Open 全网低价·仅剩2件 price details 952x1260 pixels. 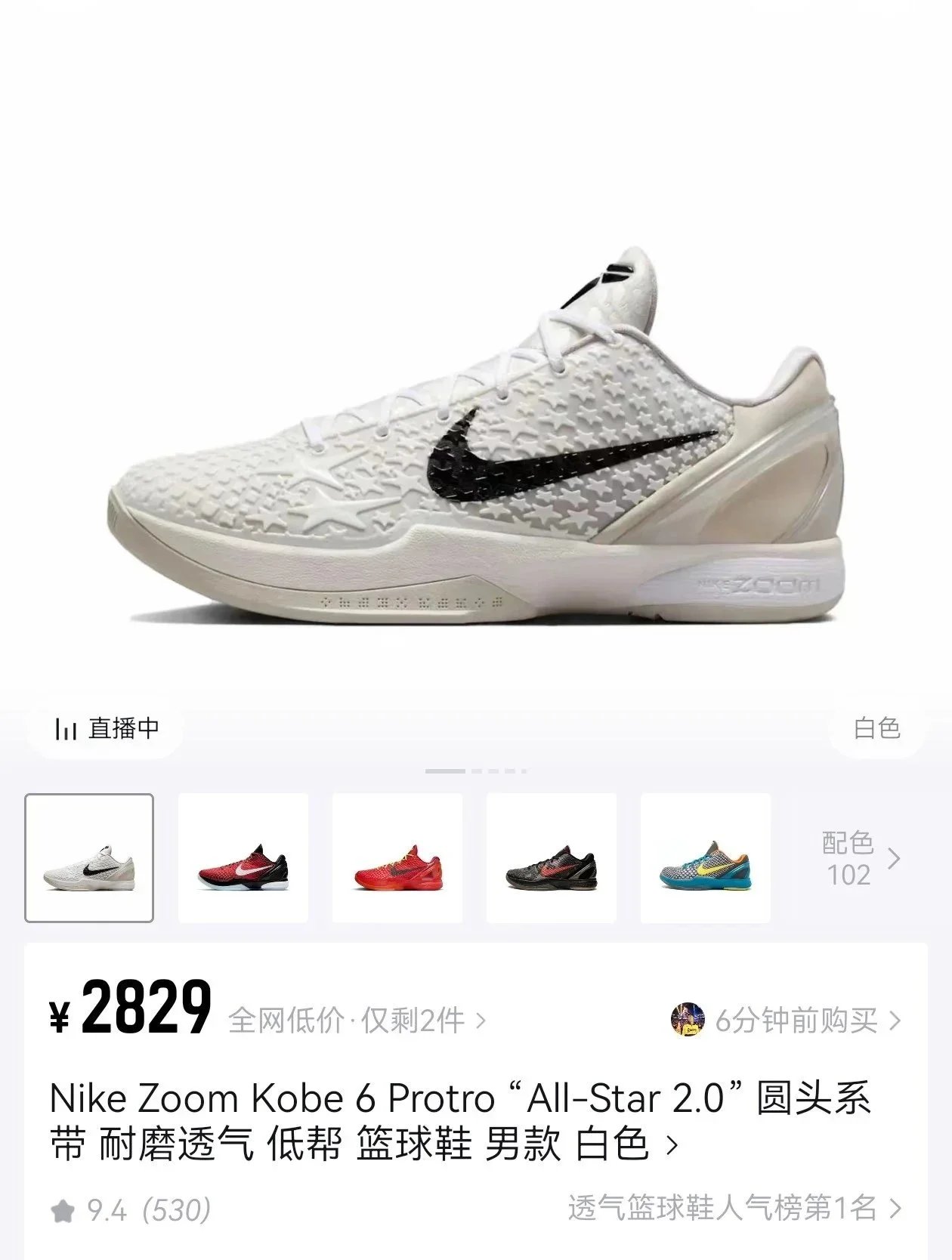(357, 1021)
